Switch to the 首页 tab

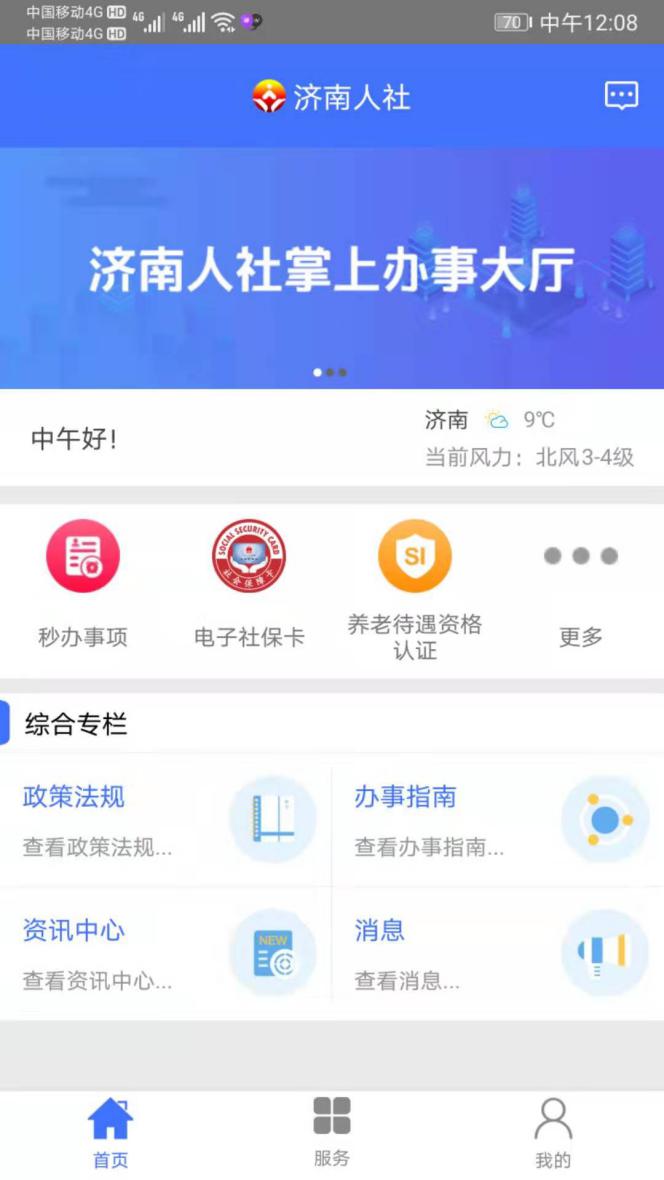point(110,1133)
